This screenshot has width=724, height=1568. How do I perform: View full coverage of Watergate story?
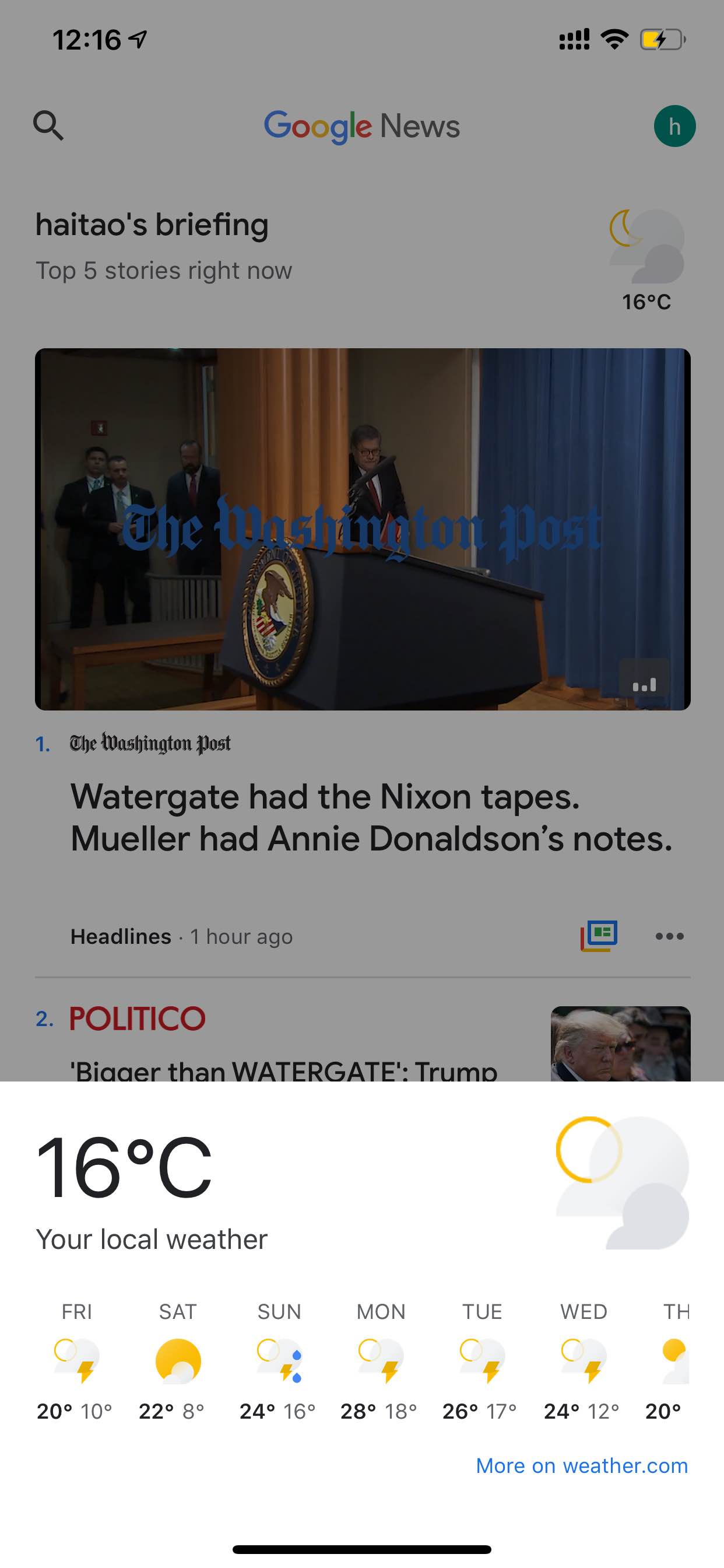(x=599, y=936)
